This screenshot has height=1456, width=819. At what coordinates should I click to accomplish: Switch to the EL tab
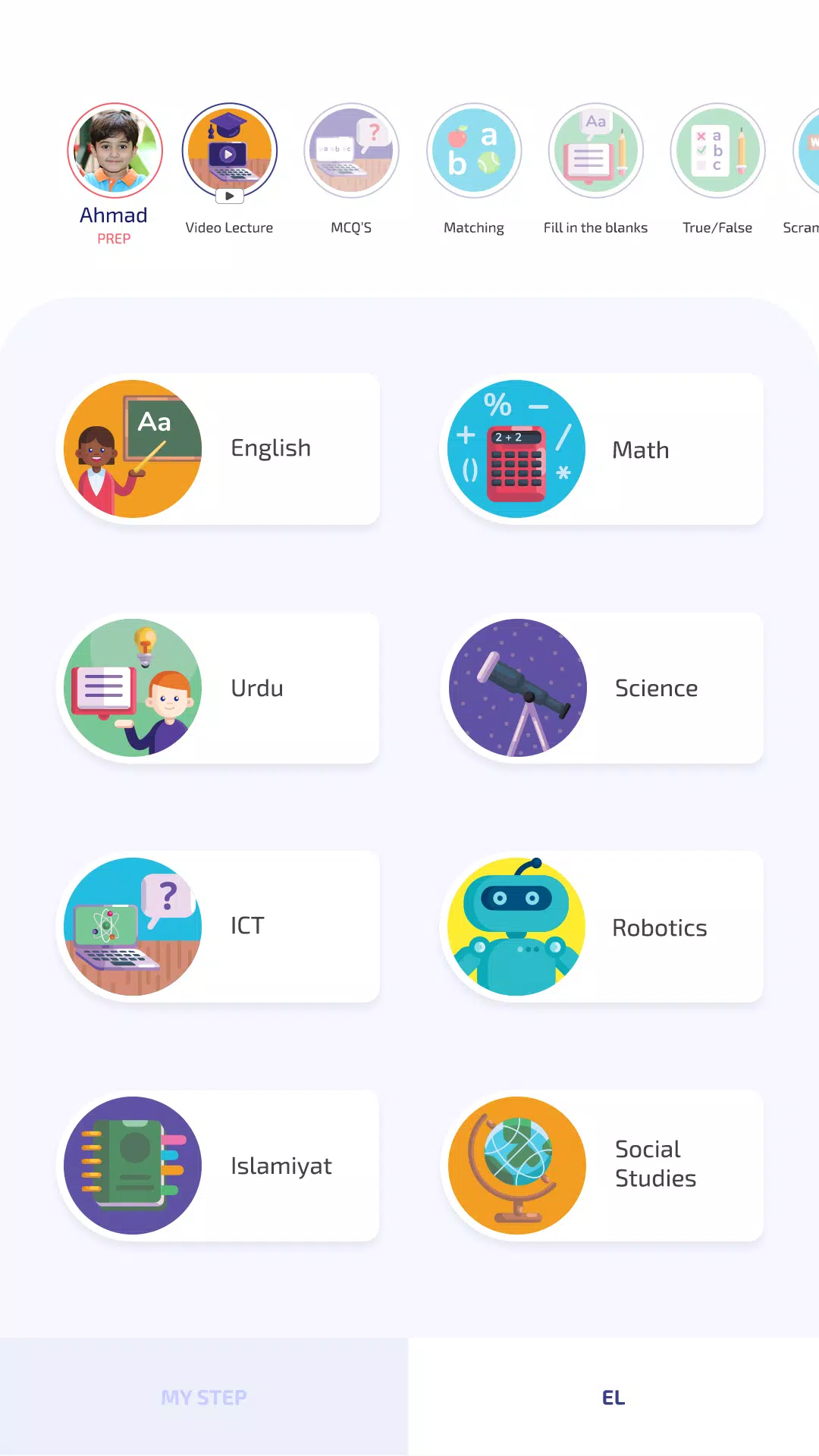[613, 1397]
